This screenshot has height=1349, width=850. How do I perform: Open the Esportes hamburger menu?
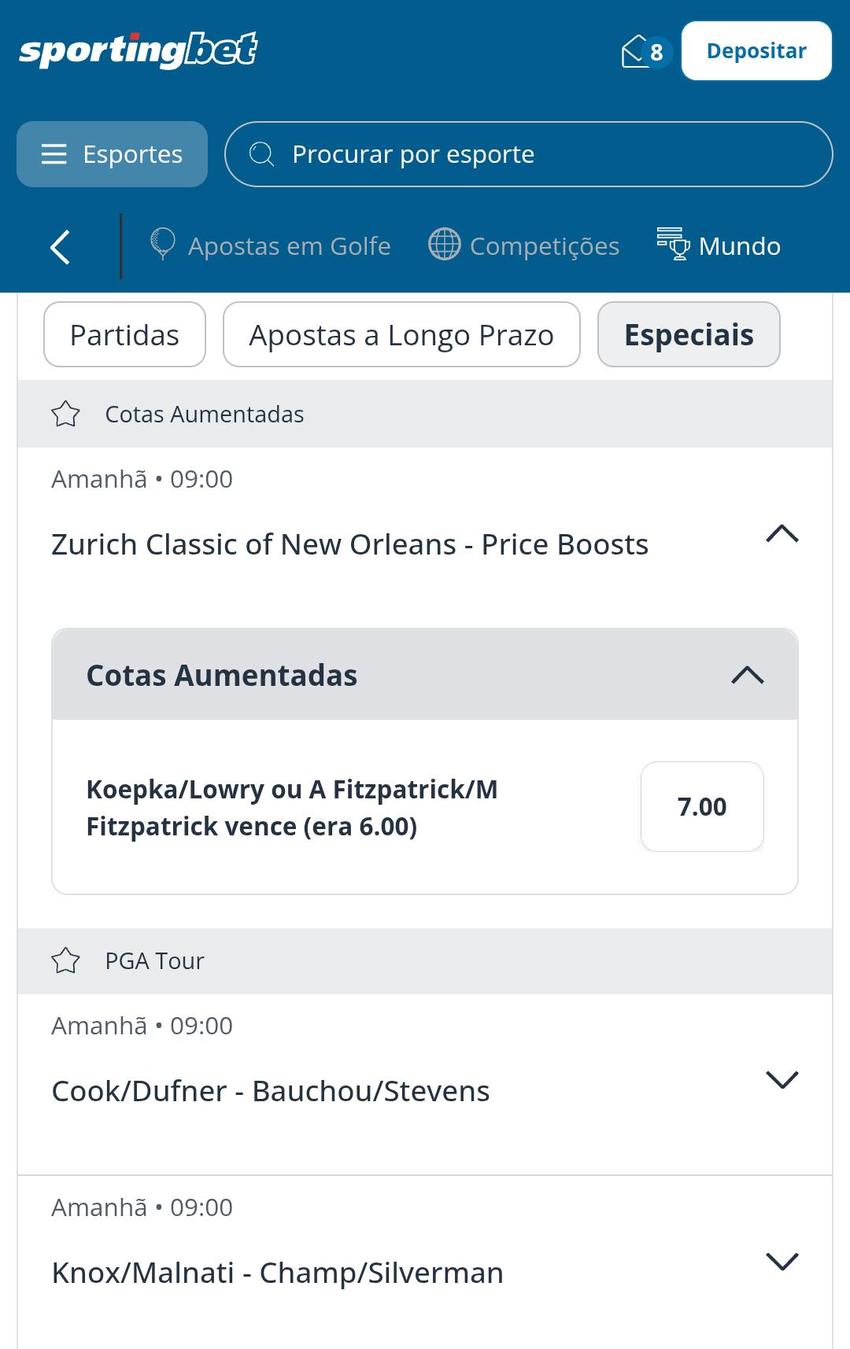coord(52,154)
